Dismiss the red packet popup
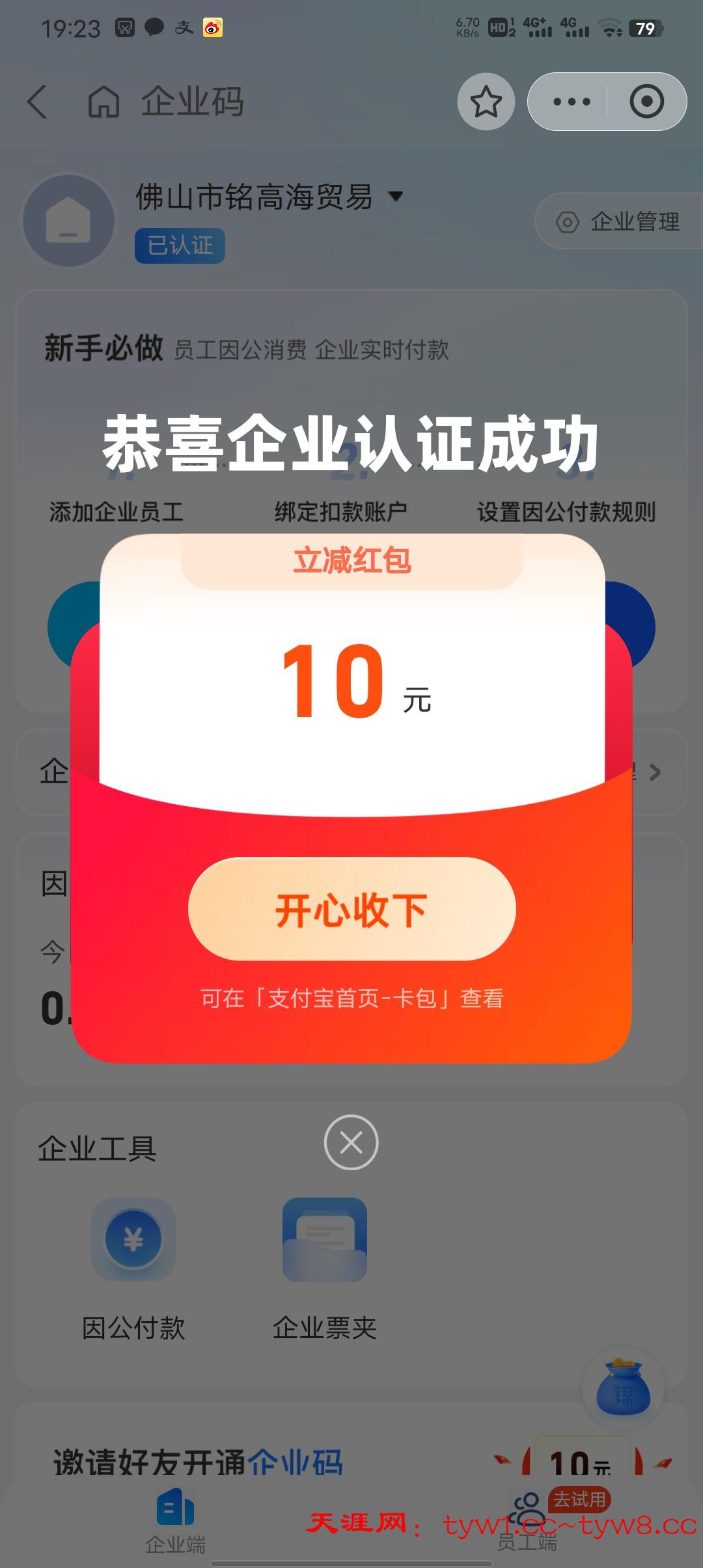The image size is (703, 1568). [x=351, y=1142]
